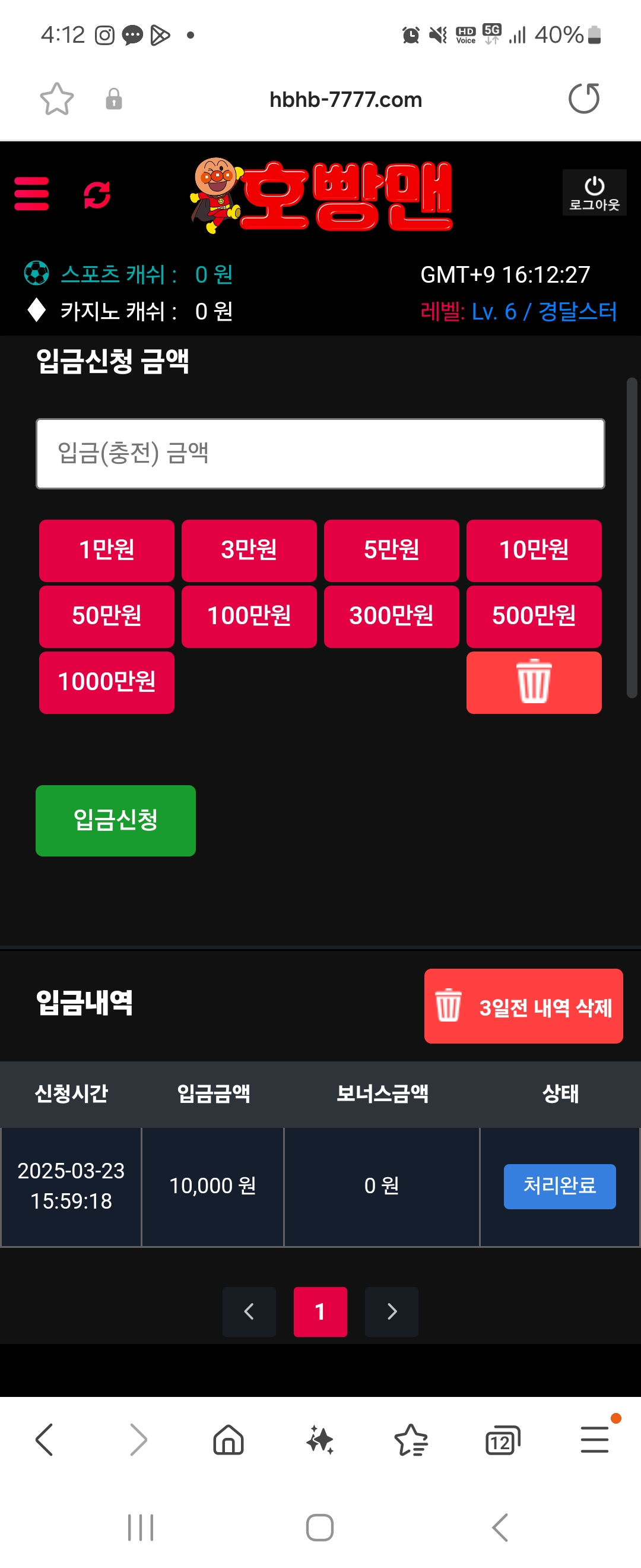641x1568 pixels.
Task: Select the 1만원 amount button
Action: pyautogui.click(x=106, y=550)
